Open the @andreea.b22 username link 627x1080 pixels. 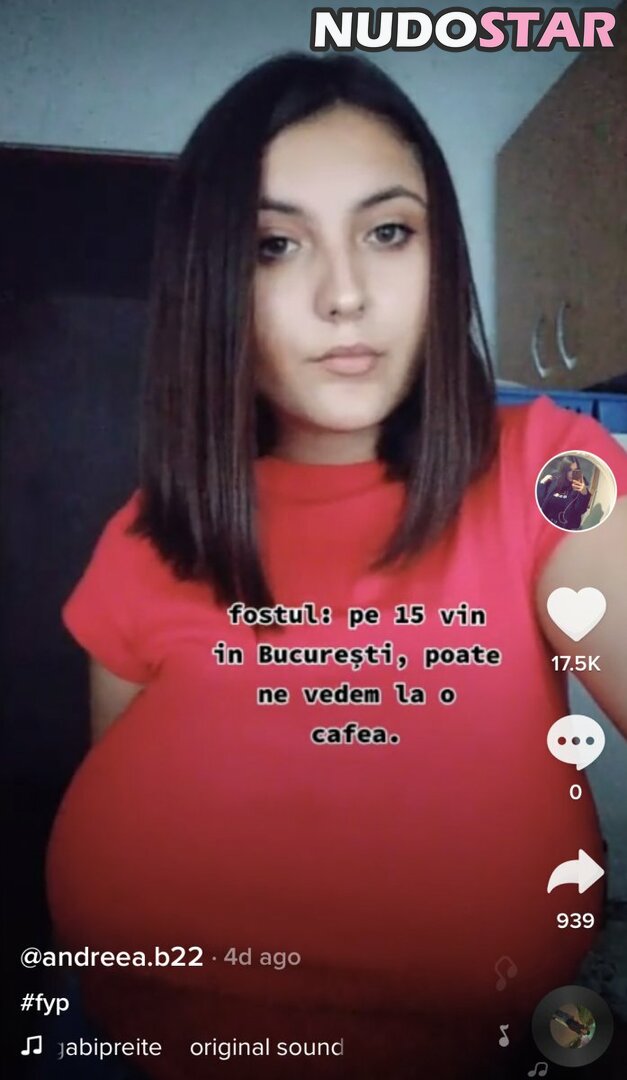(111, 957)
